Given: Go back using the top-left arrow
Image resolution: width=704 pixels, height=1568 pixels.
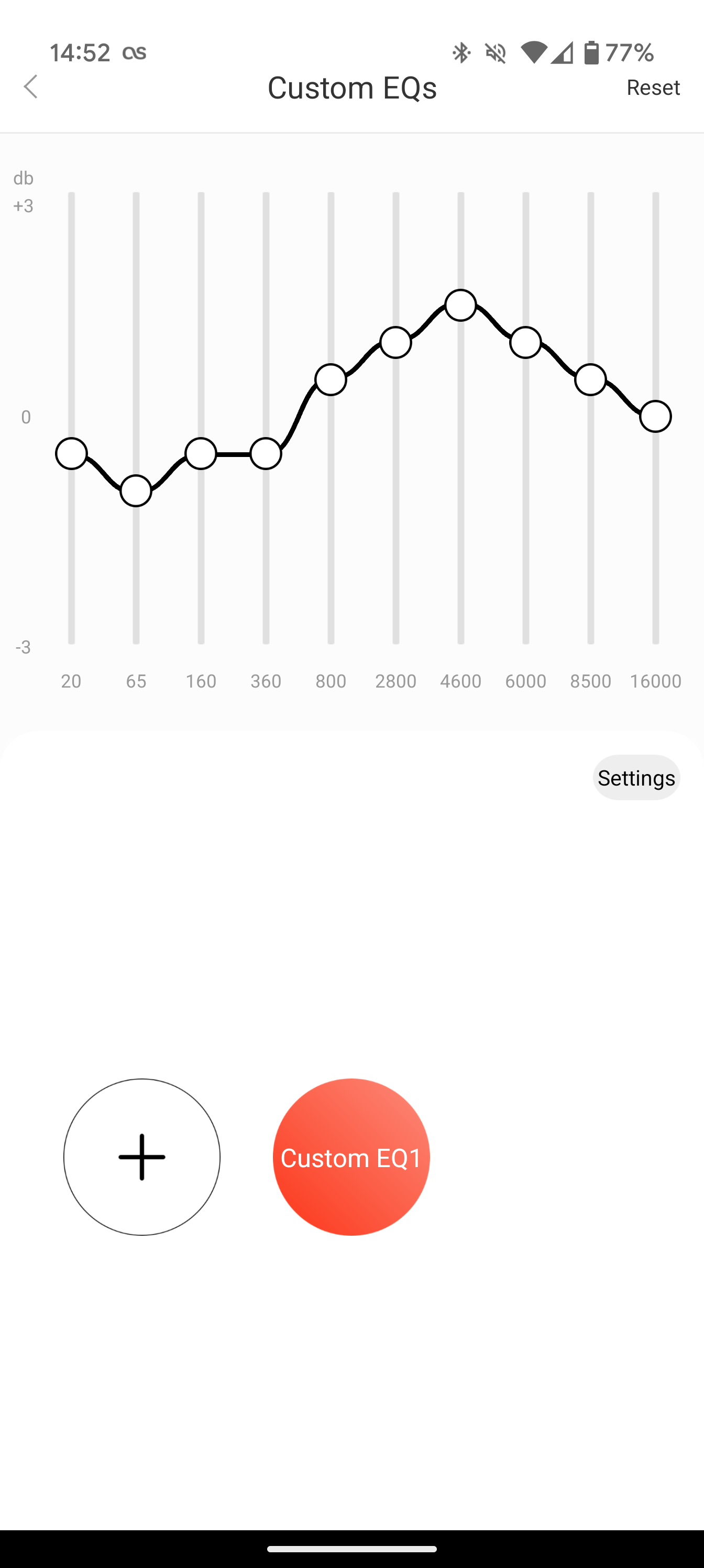Looking at the screenshot, I should (x=31, y=86).
